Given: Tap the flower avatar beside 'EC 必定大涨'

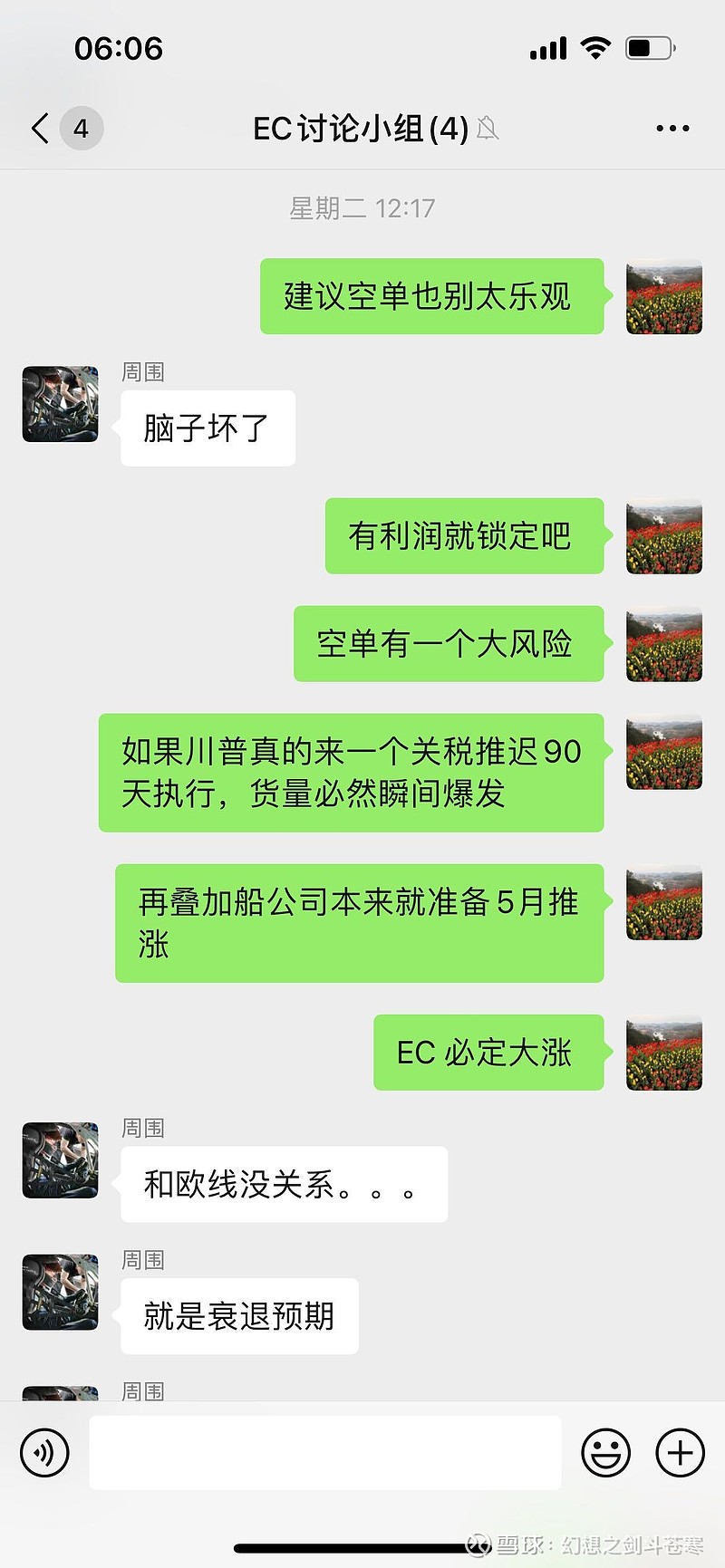Looking at the screenshot, I should (664, 1053).
